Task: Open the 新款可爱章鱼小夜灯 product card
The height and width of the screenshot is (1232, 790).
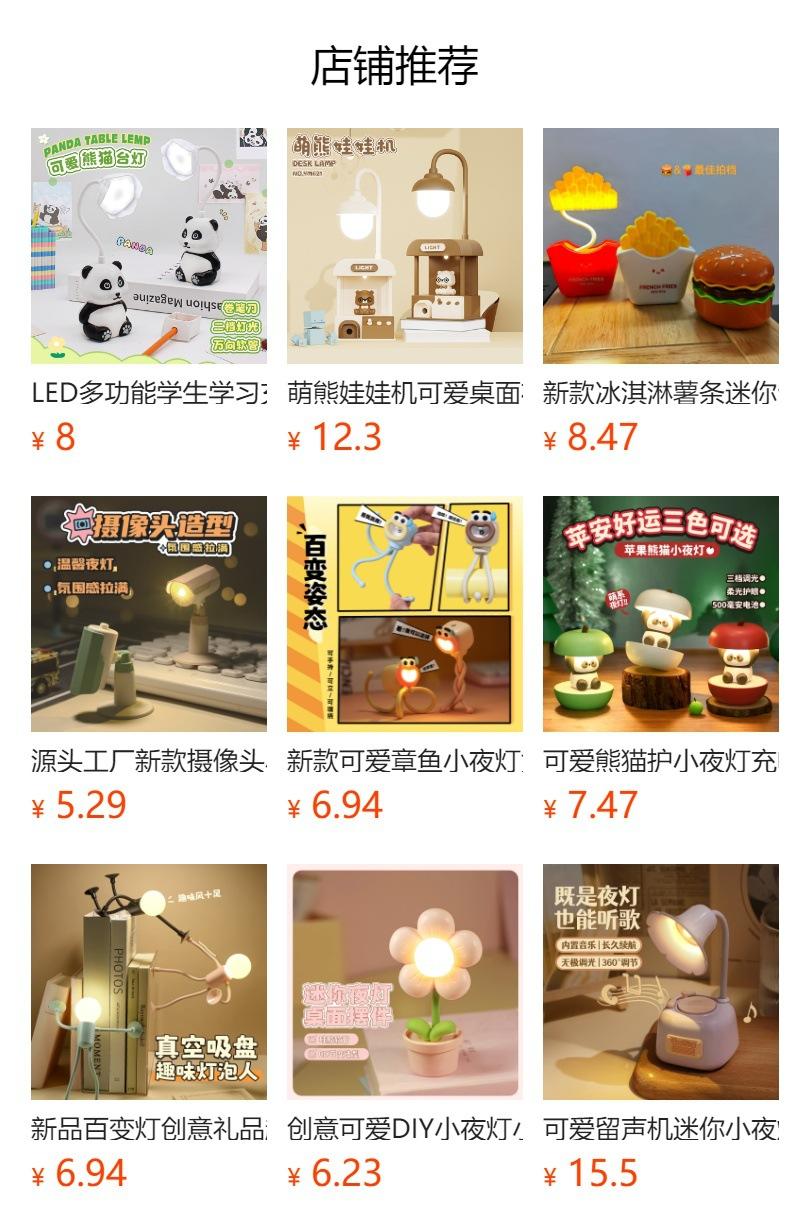Action: (x=405, y=614)
